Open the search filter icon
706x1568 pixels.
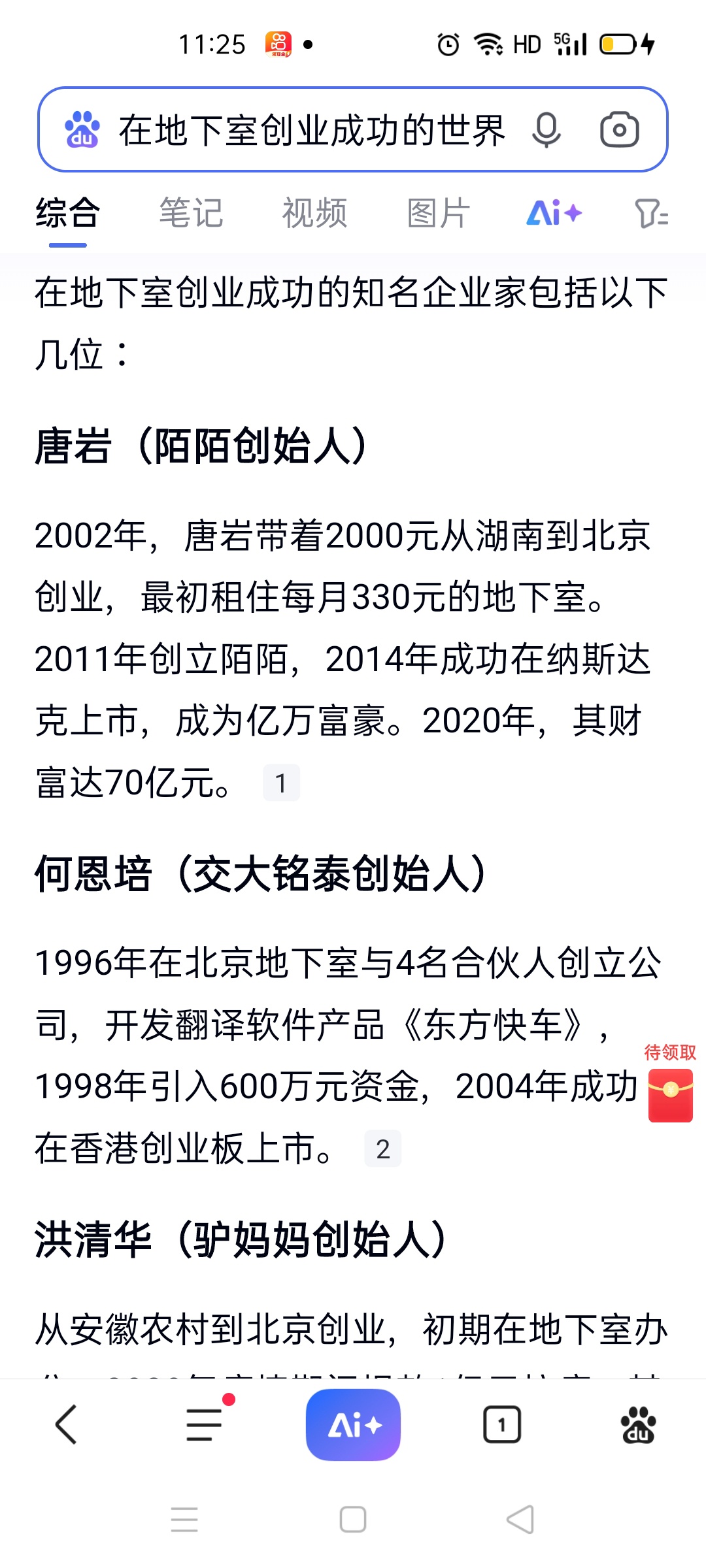pyautogui.click(x=651, y=214)
